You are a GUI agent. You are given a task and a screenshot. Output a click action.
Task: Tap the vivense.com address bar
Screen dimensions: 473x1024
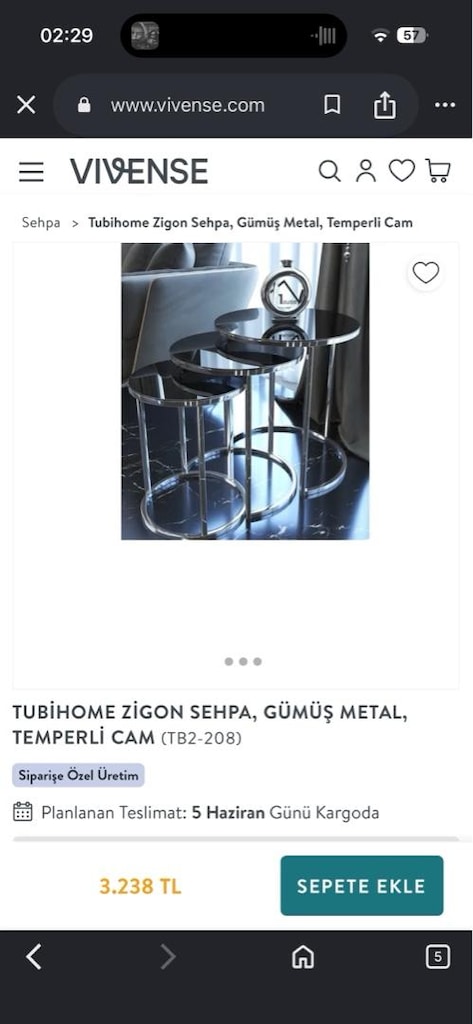(x=187, y=105)
